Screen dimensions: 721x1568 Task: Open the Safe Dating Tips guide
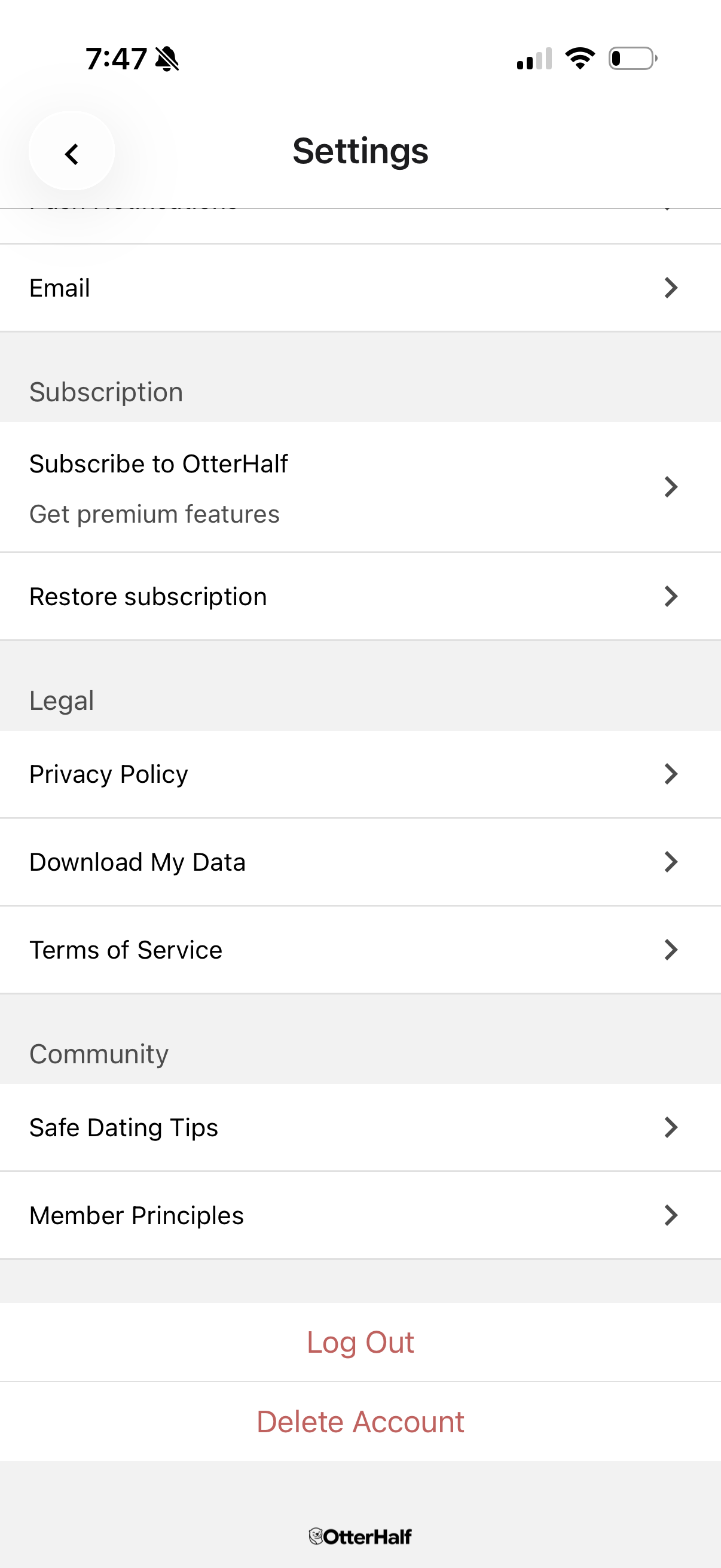(360, 1127)
